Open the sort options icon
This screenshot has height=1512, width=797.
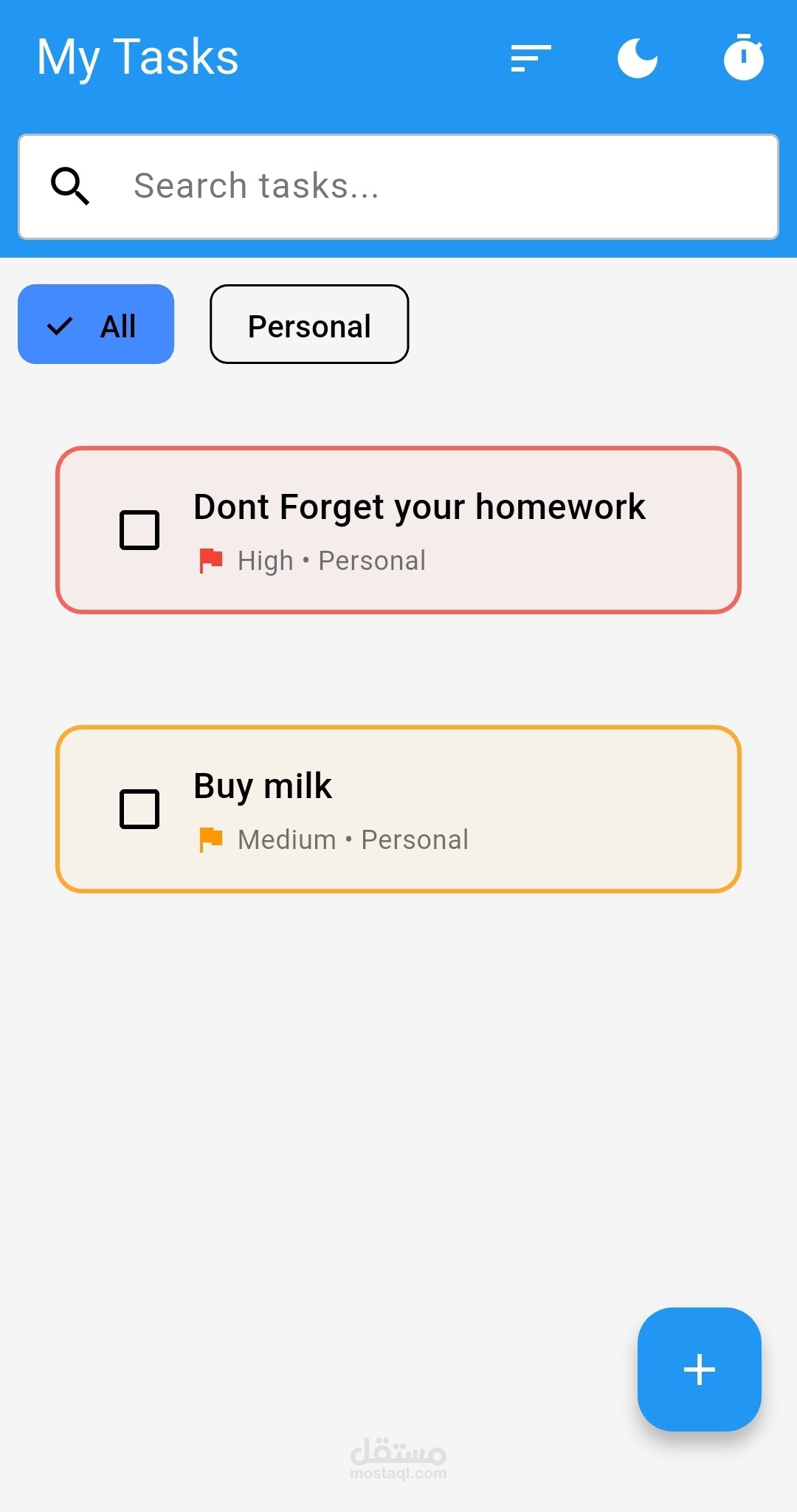tap(531, 58)
